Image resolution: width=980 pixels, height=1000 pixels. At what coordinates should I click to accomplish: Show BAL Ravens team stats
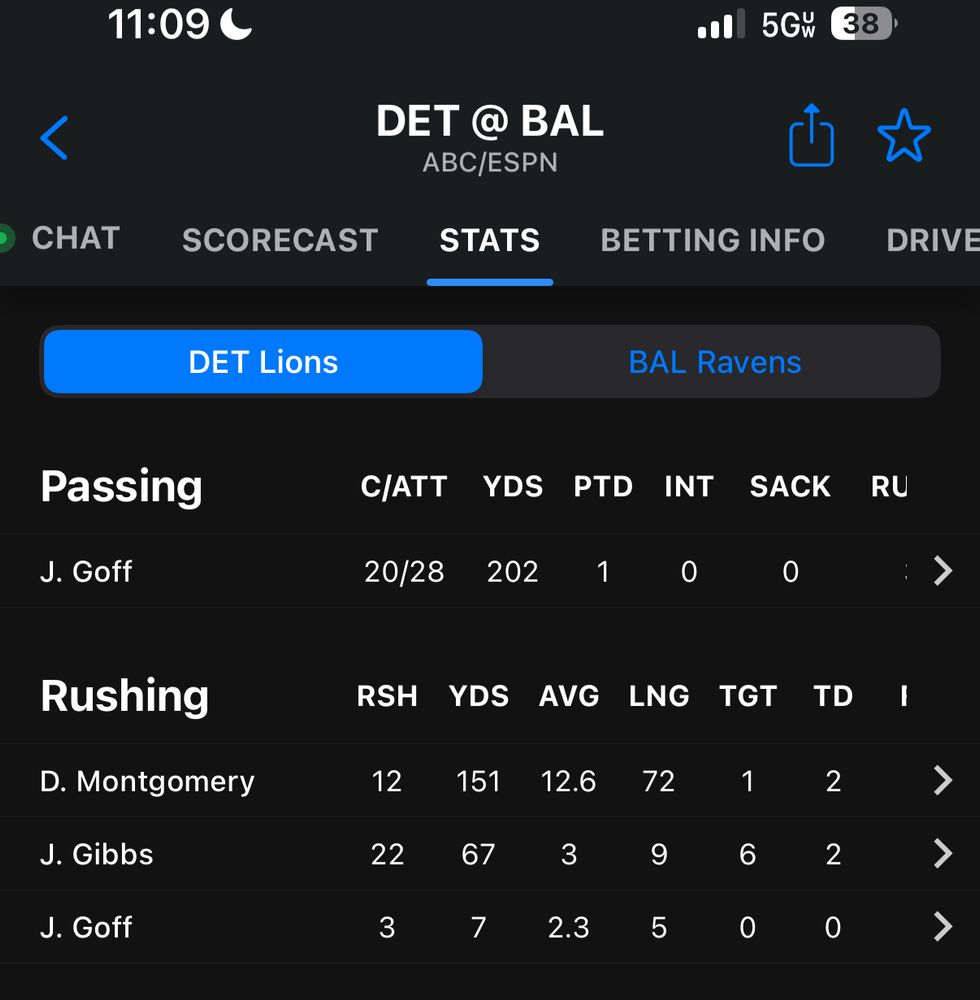tap(714, 362)
